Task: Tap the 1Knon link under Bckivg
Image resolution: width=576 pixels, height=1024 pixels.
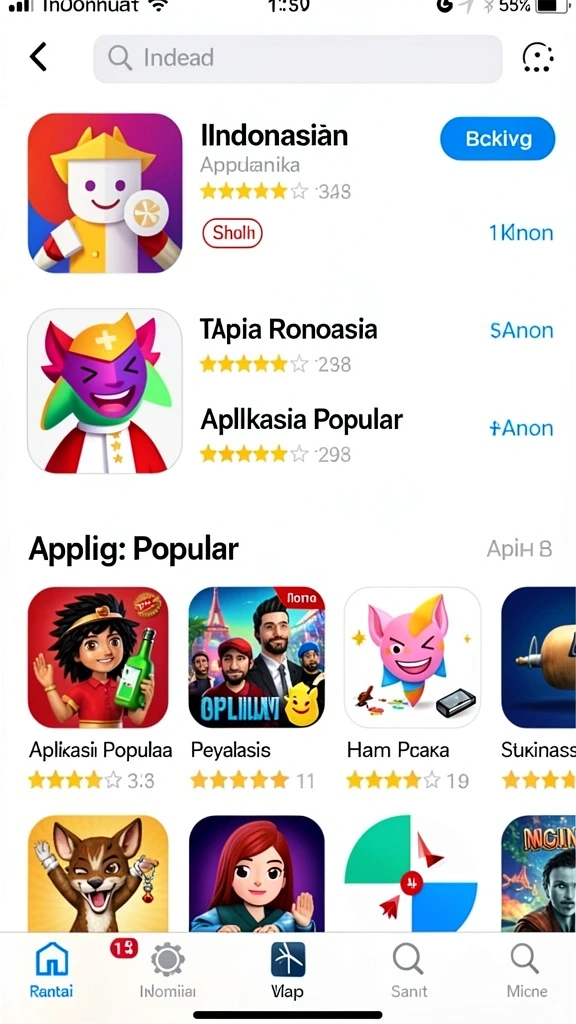Action: [x=521, y=233]
